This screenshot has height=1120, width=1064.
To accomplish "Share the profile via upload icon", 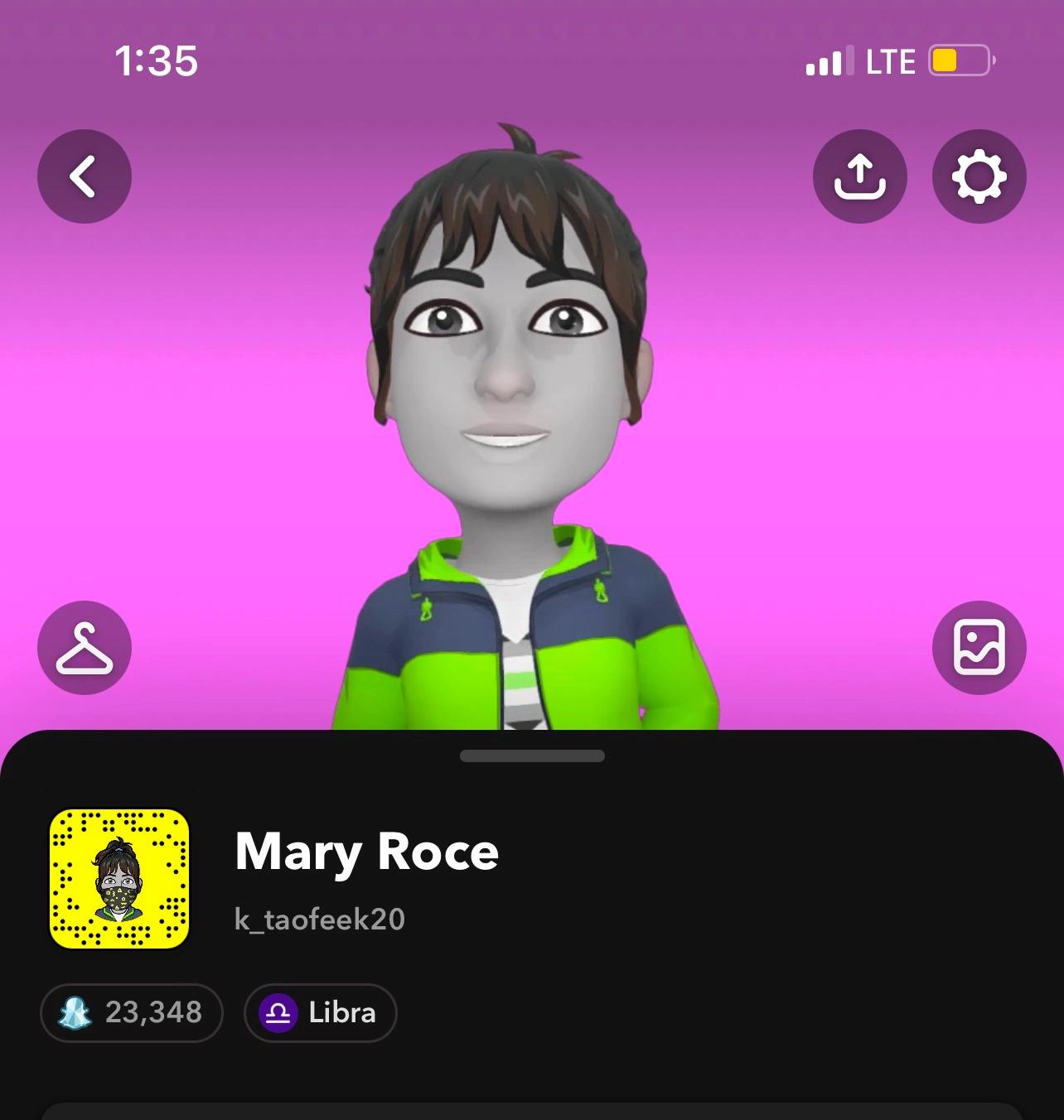I will [860, 176].
